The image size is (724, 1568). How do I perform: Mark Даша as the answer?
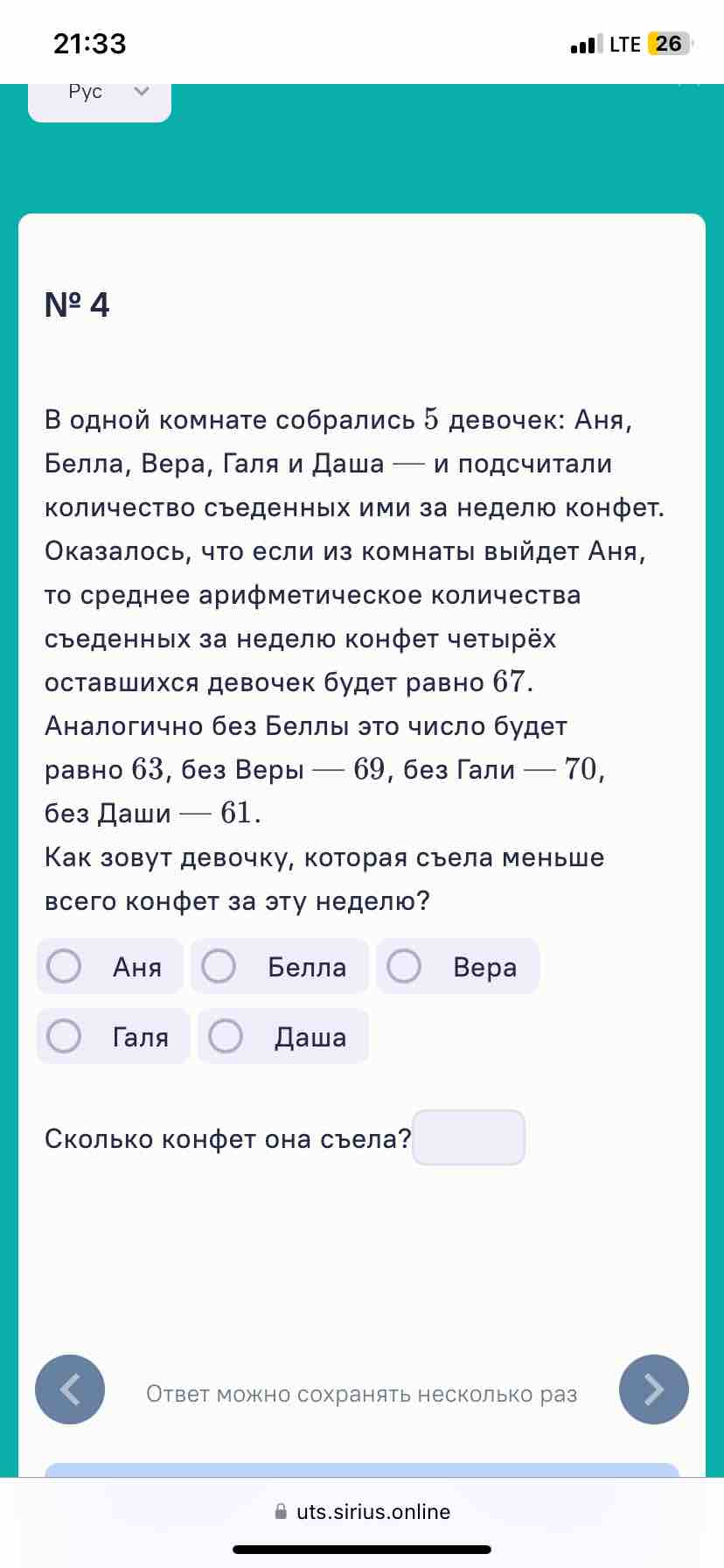click(226, 1037)
